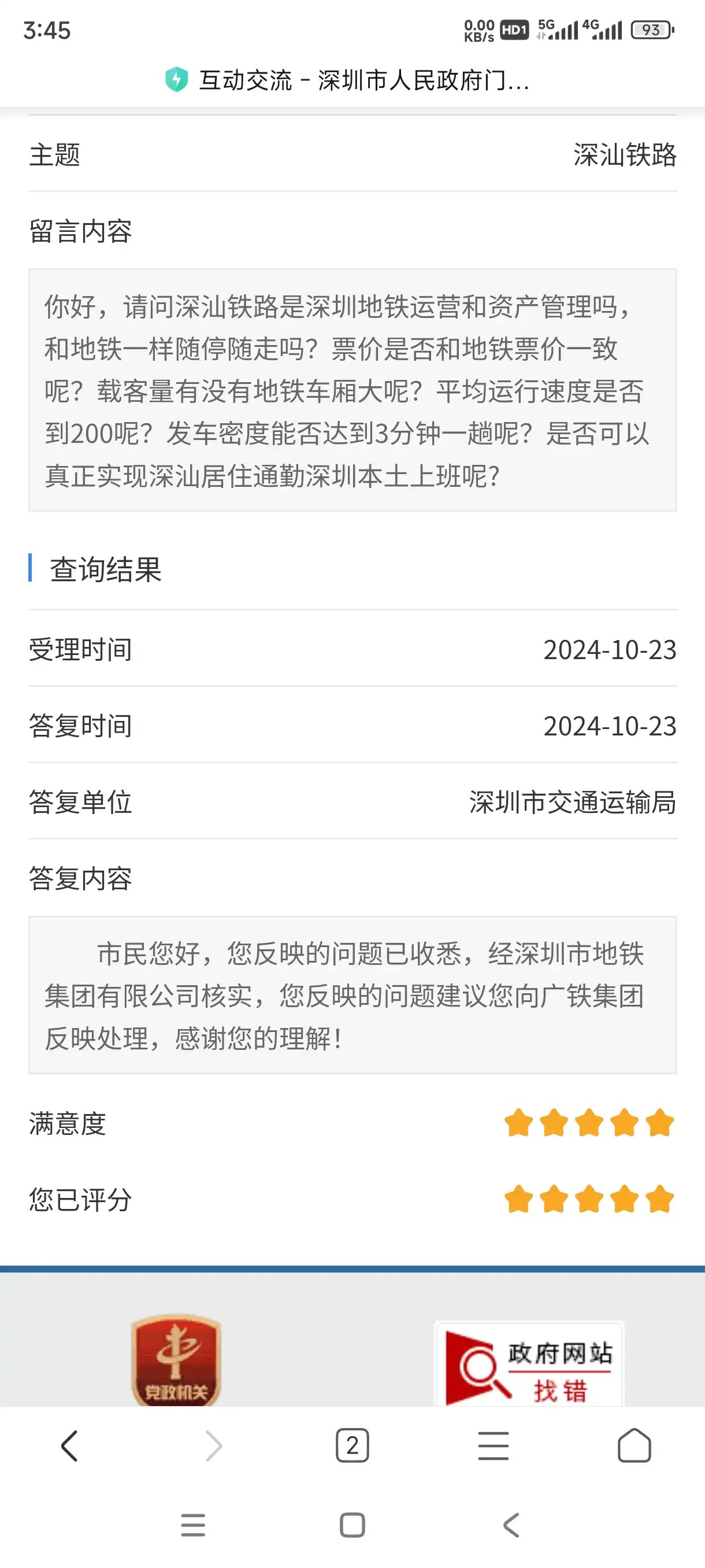Open the 政府网站找错 link
The width and height of the screenshot is (705, 1568).
529,1364
